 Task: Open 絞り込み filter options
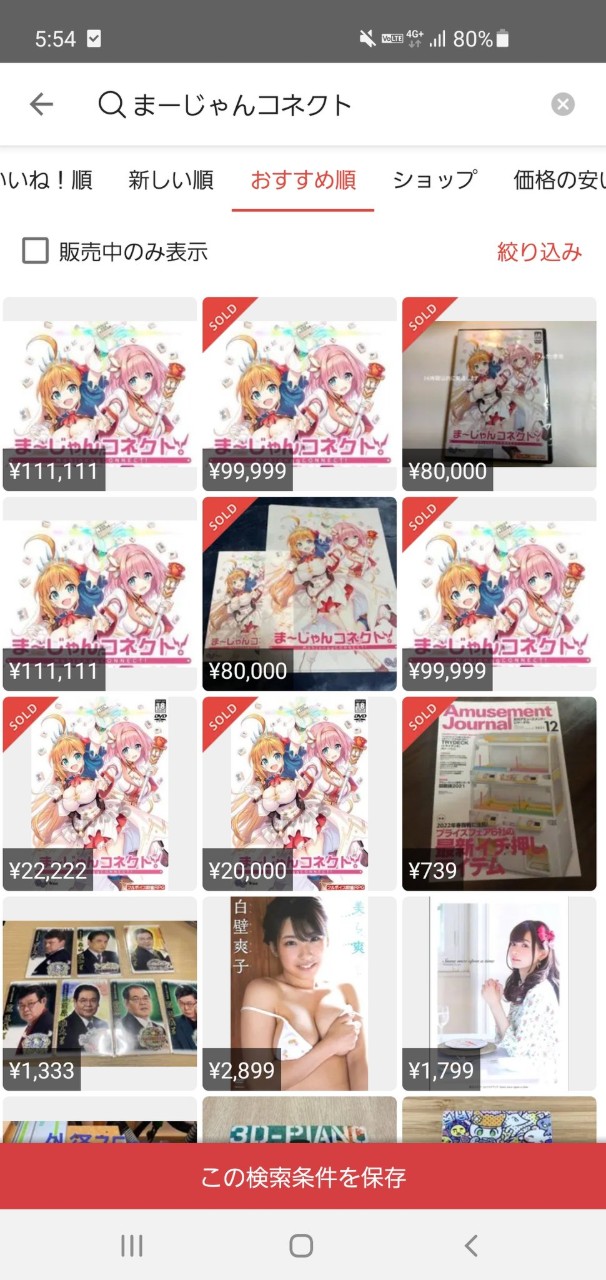pos(539,251)
